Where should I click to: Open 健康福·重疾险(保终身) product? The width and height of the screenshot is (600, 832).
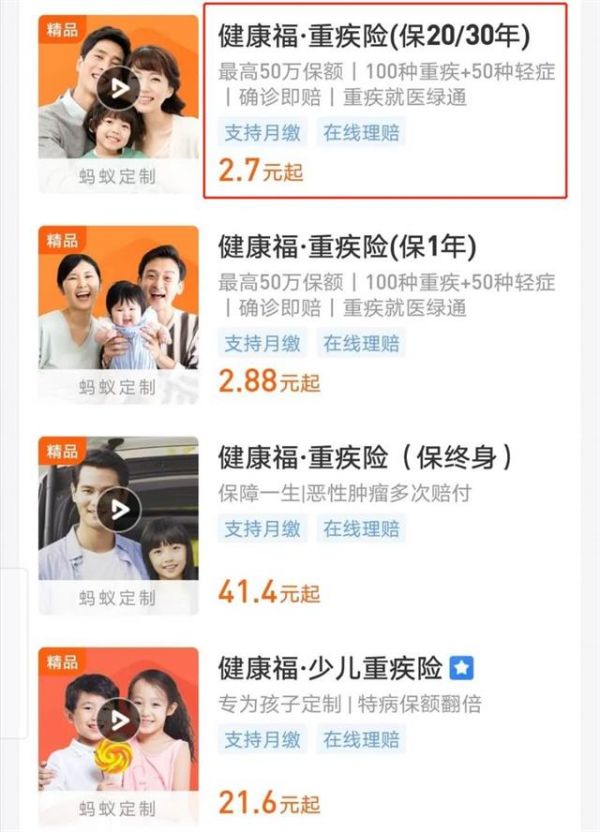tap(365, 457)
